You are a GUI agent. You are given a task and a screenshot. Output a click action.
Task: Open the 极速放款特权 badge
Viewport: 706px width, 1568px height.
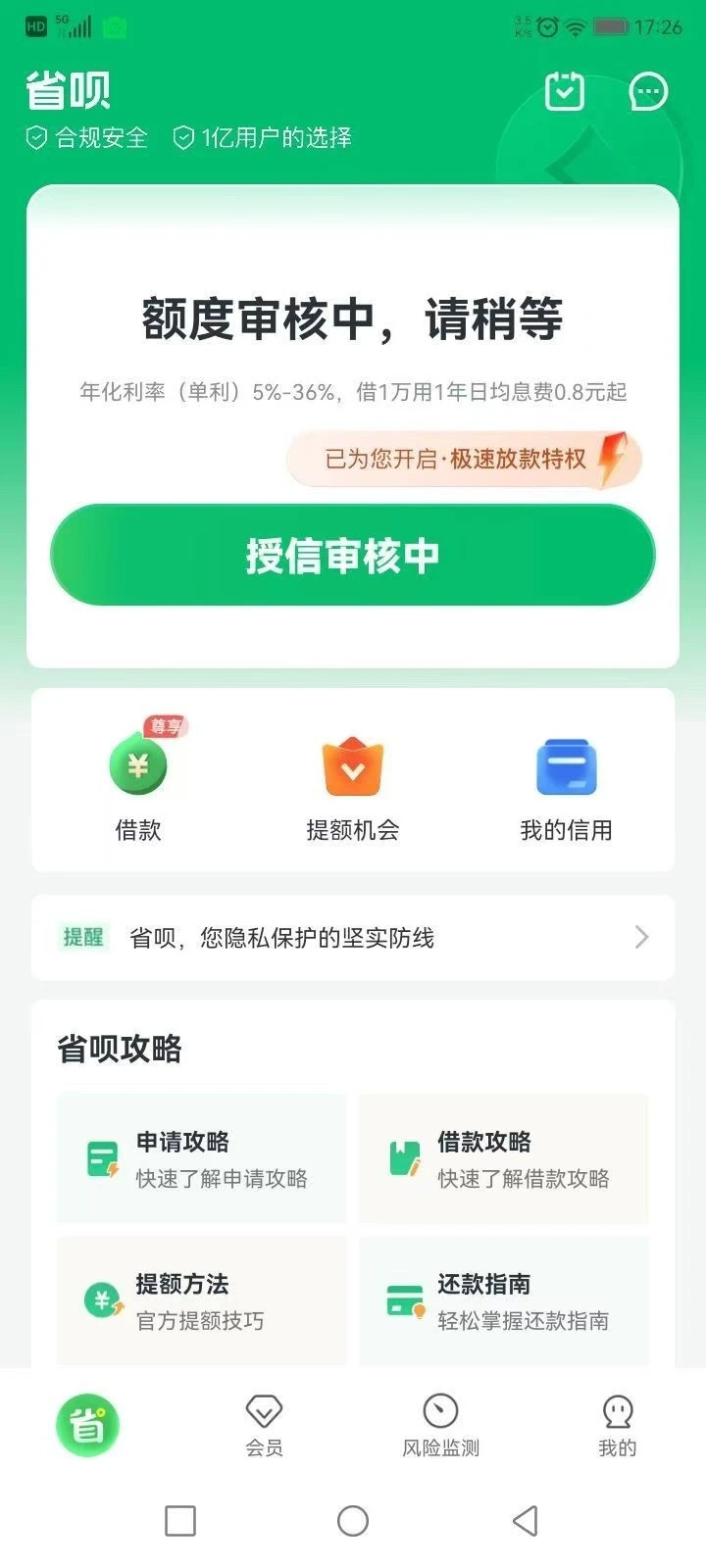click(x=465, y=459)
